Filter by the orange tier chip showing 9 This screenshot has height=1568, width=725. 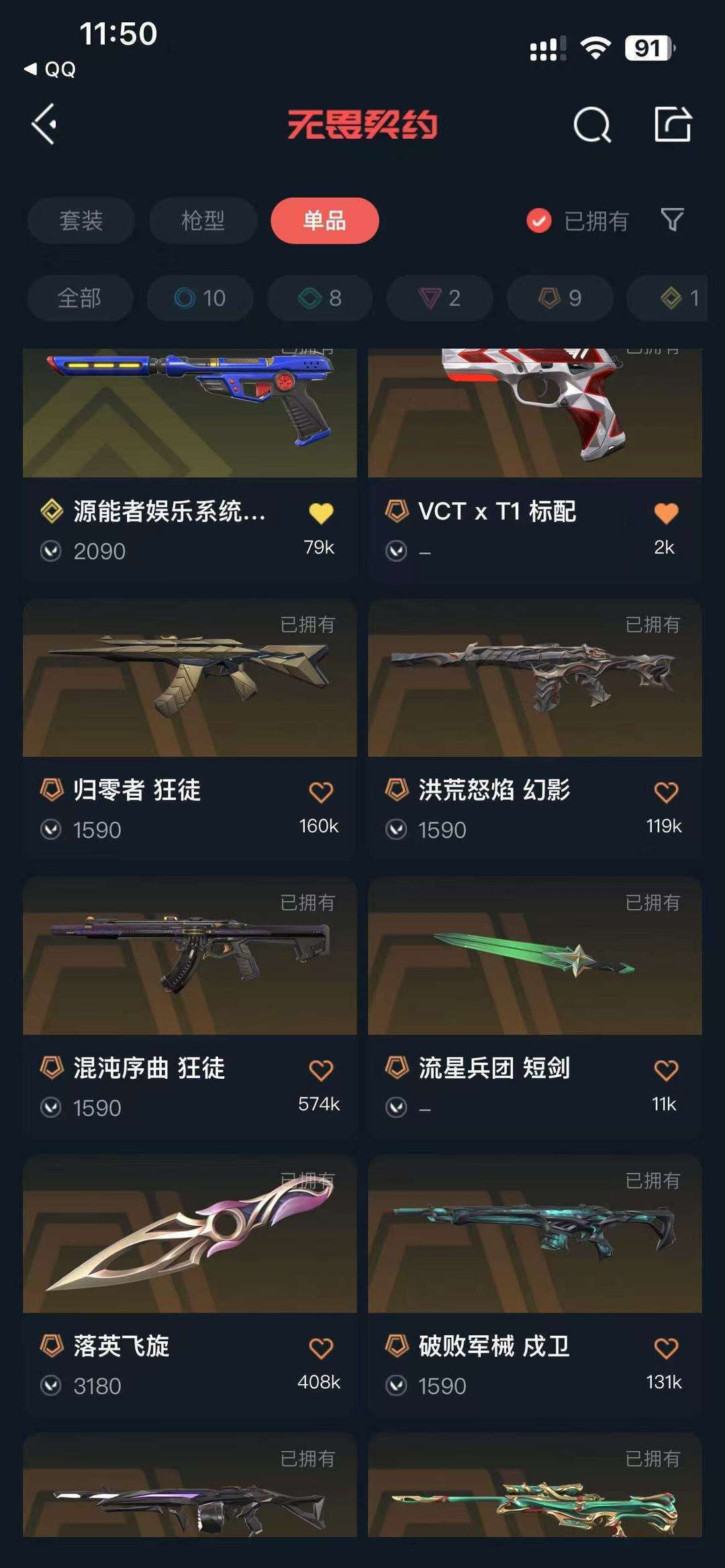(560, 298)
